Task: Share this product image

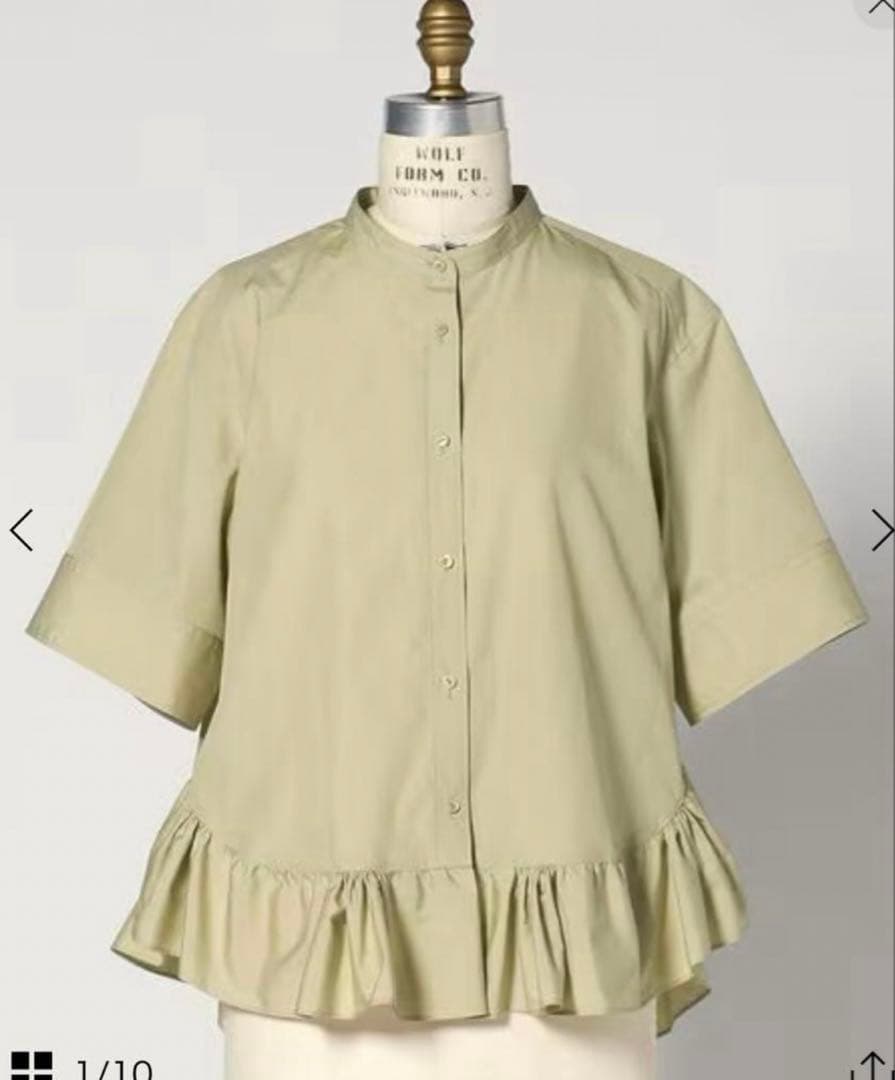Action: (x=874, y=1068)
